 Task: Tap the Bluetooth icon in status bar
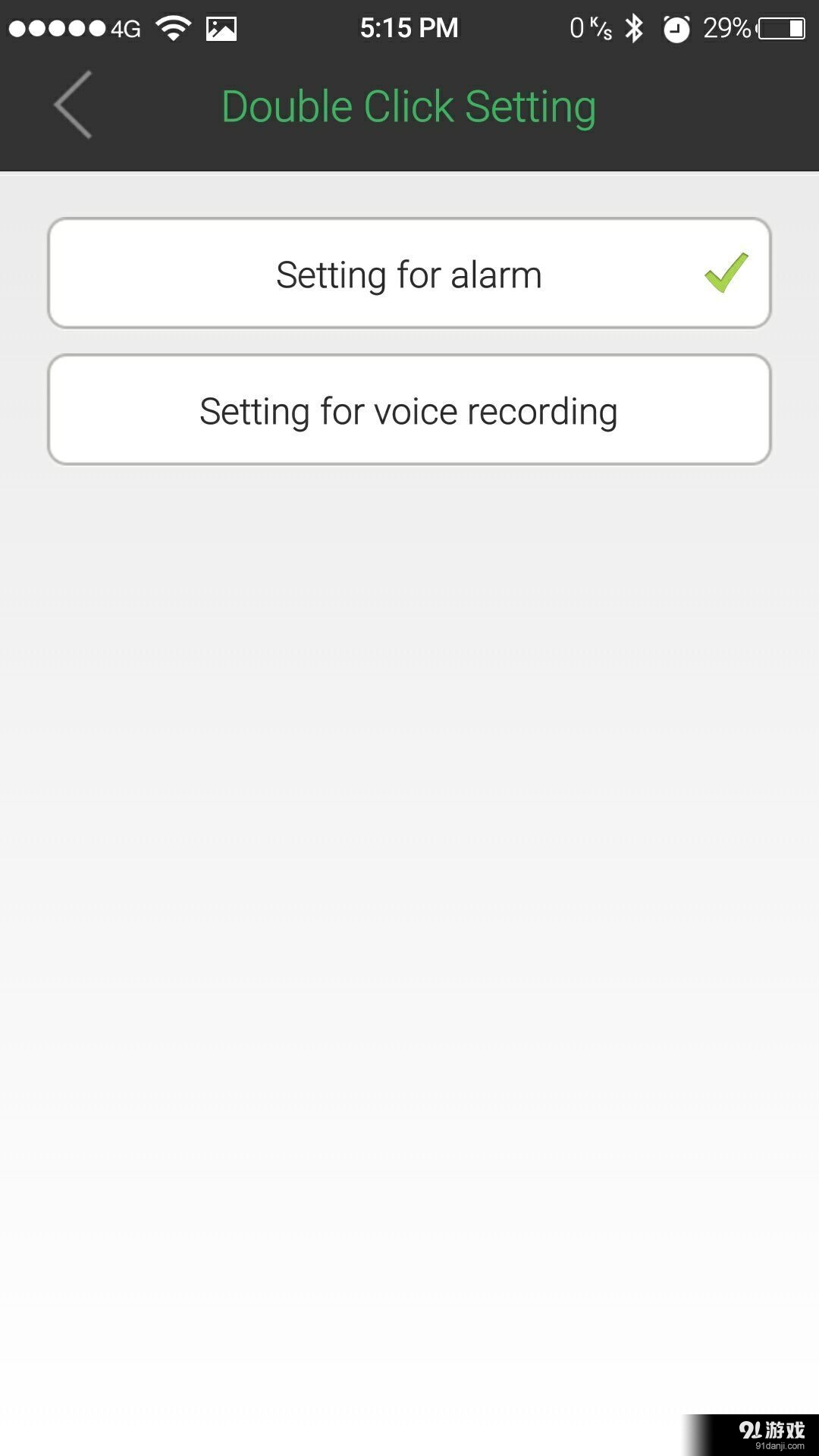633,27
